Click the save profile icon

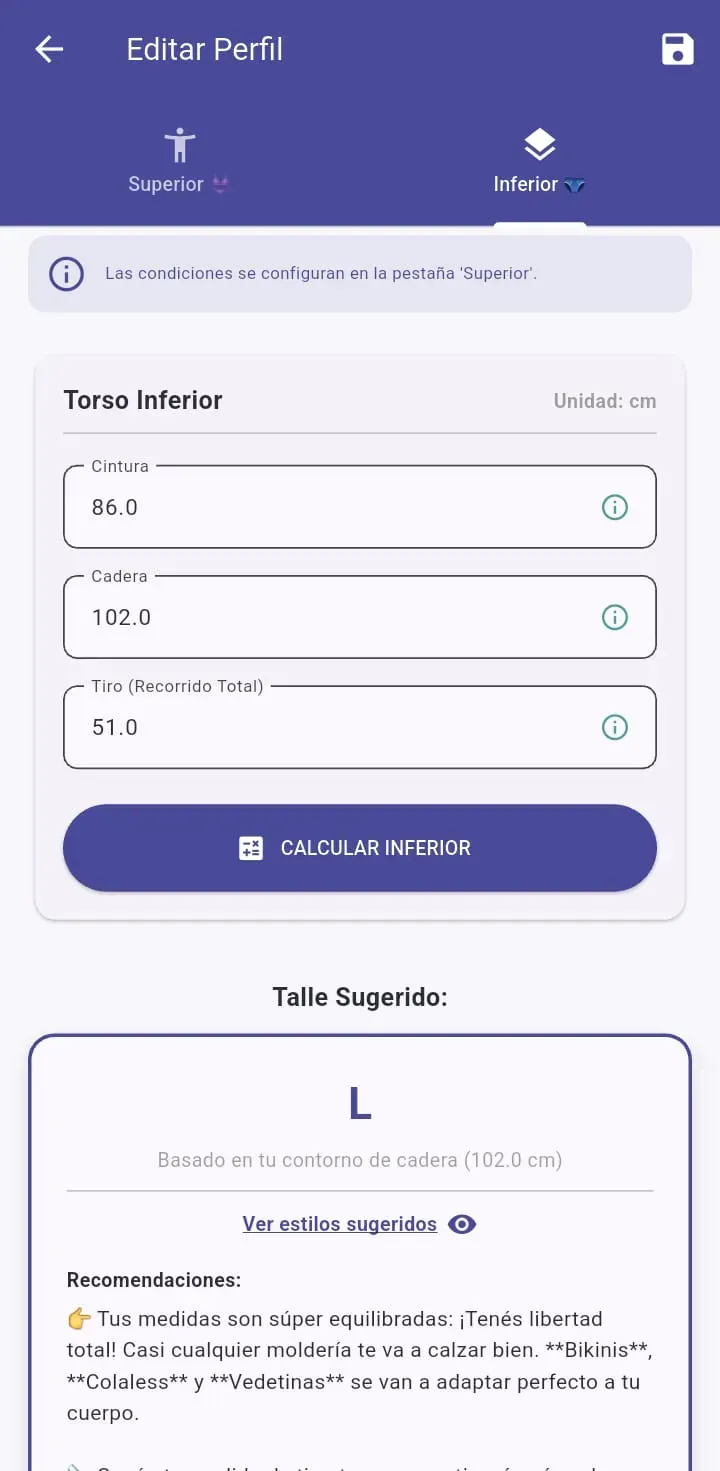coord(678,48)
